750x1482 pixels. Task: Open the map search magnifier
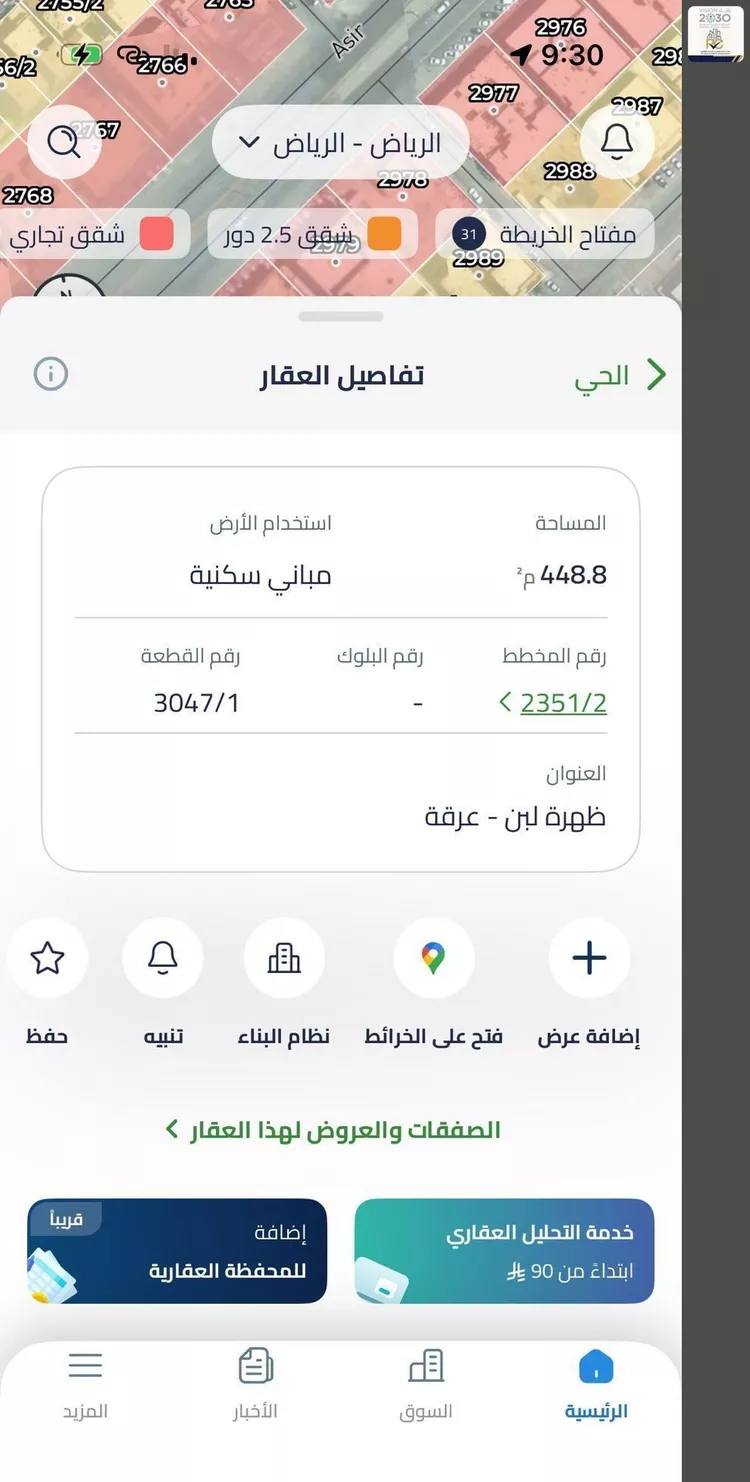(x=63, y=142)
